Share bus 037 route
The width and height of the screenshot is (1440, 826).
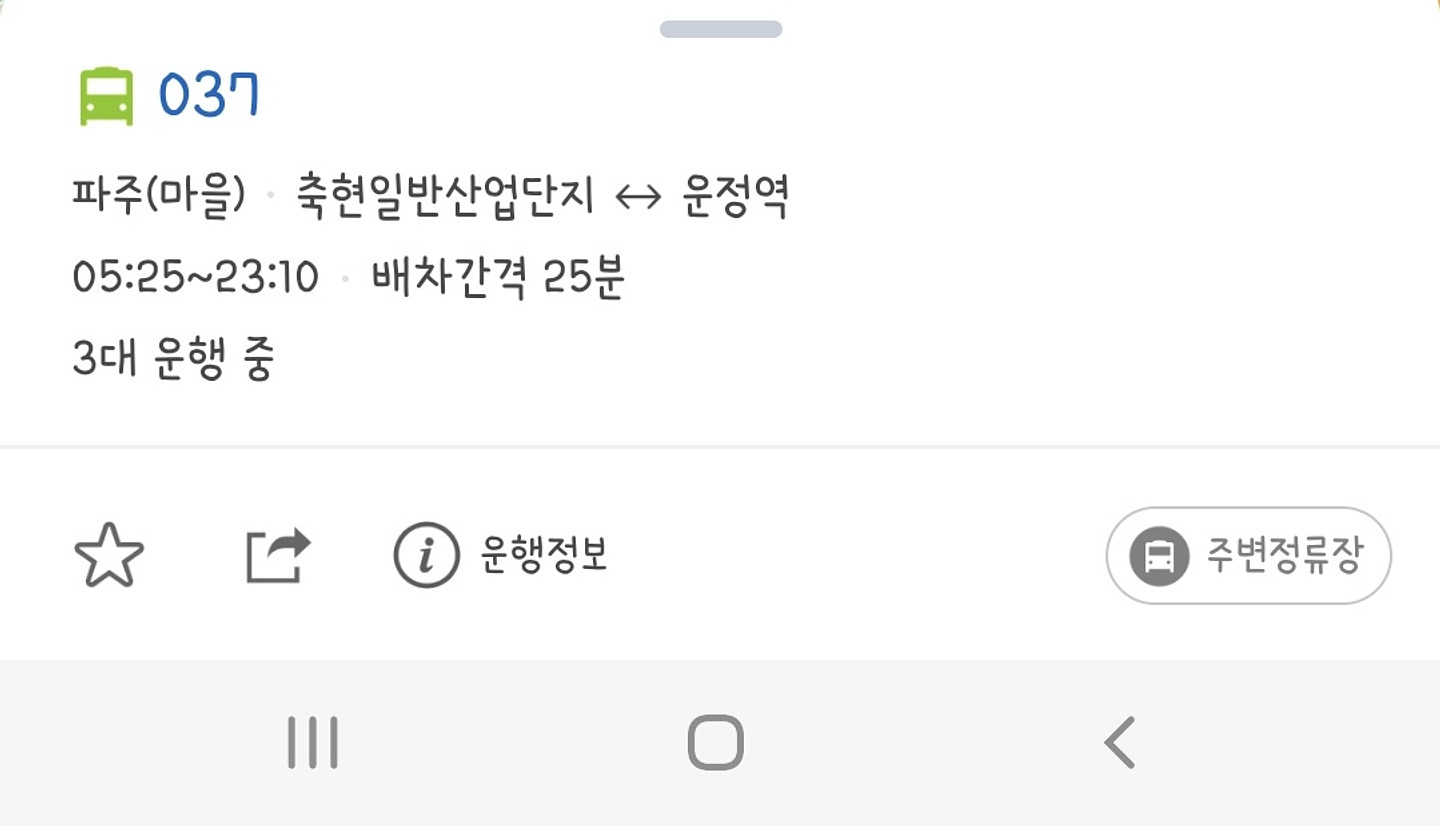pos(278,555)
